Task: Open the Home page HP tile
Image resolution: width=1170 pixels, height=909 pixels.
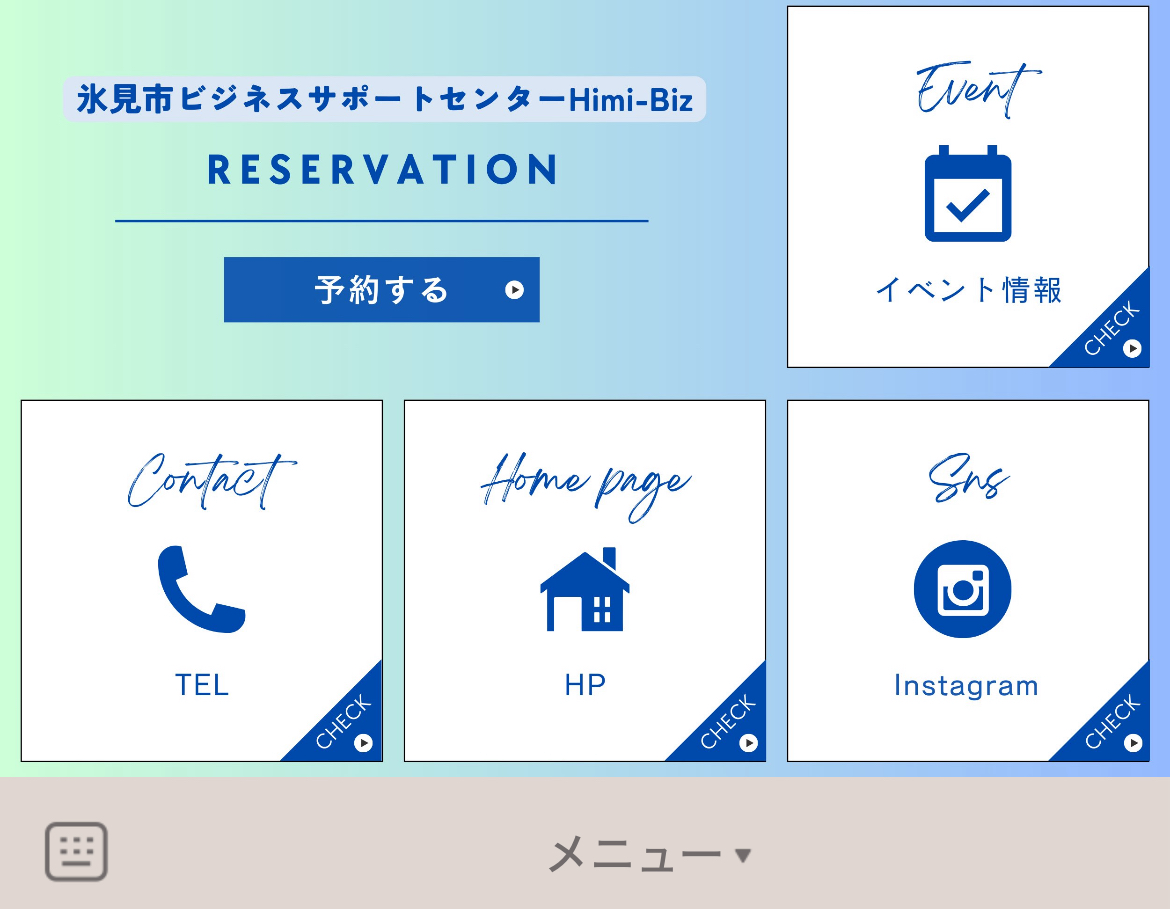Action: tap(584, 581)
